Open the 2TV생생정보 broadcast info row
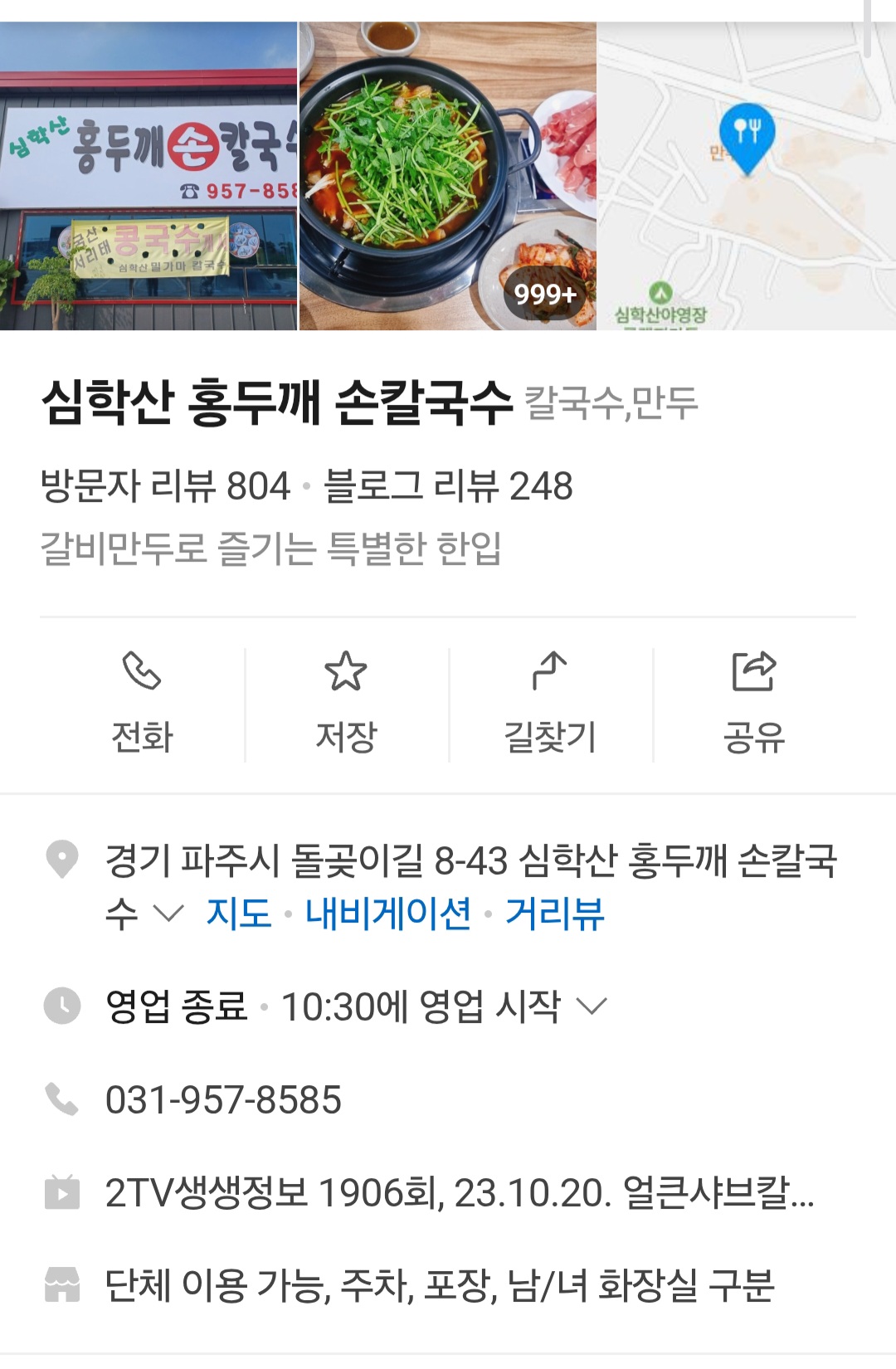 pyautogui.click(x=448, y=1193)
